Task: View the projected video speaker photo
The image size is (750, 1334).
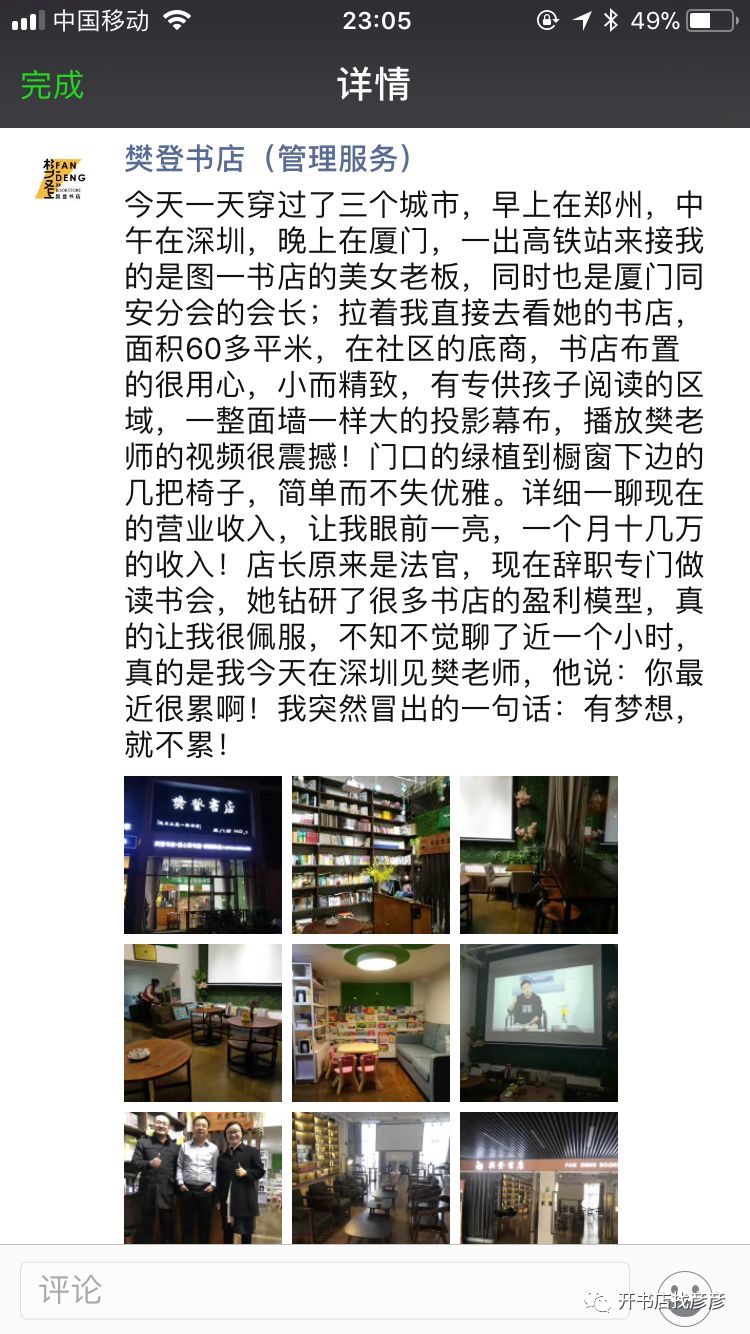Action: point(539,1022)
